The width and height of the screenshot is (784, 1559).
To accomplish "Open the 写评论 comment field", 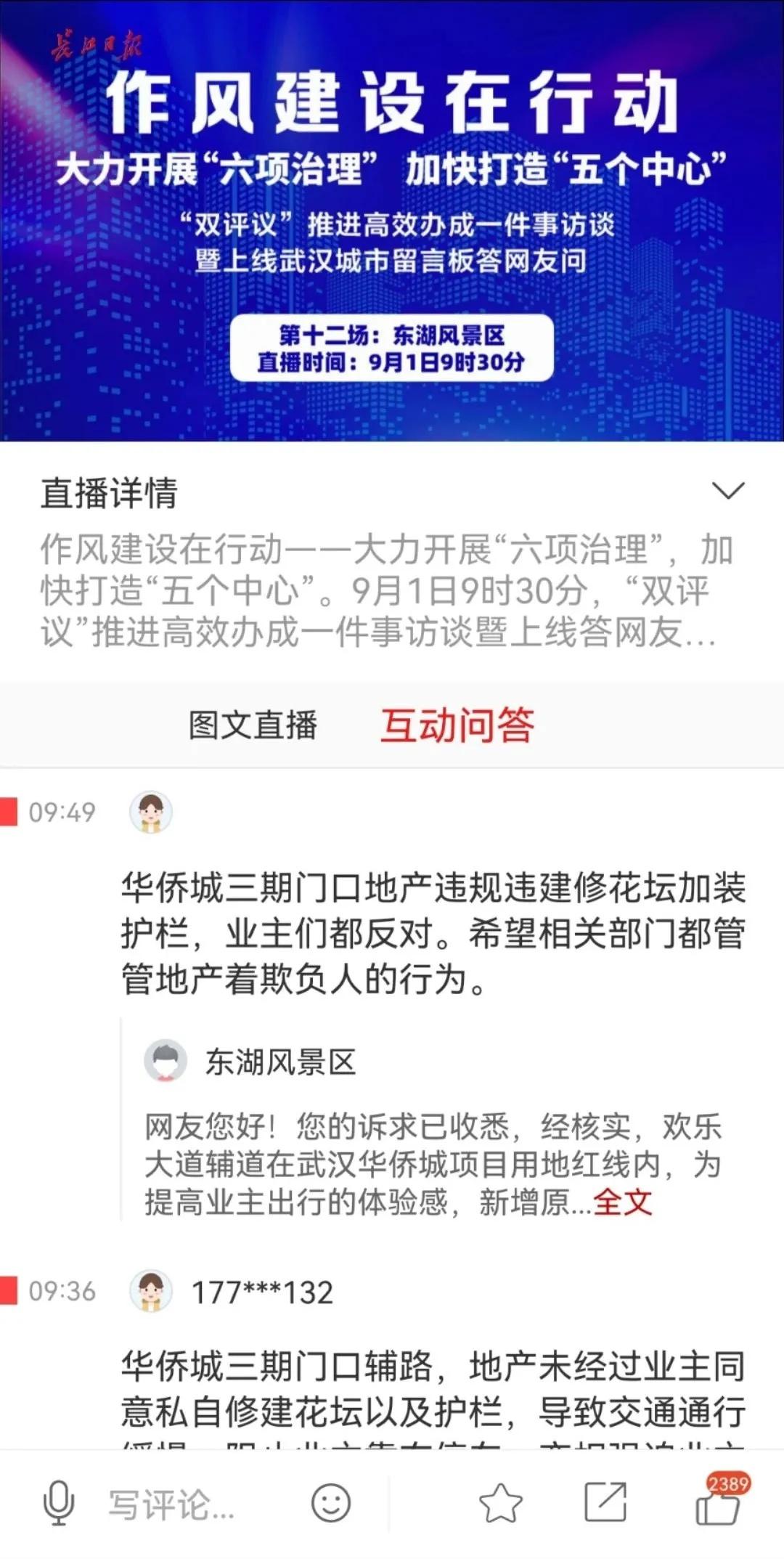I will click(x=171, y=1504).
